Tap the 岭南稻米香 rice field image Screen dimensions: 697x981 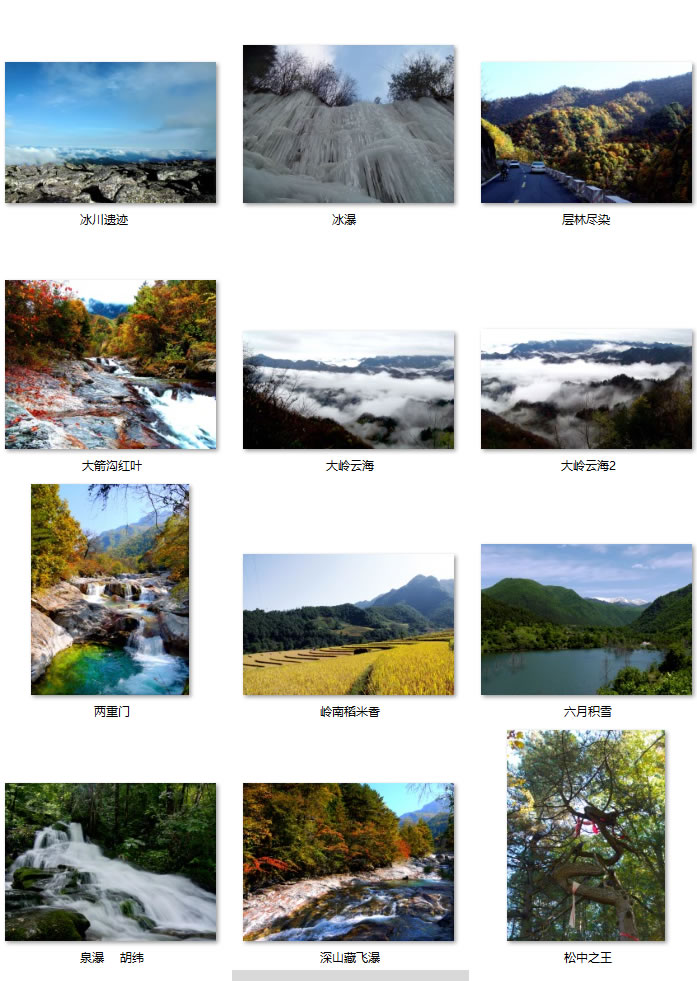(348, 624)
